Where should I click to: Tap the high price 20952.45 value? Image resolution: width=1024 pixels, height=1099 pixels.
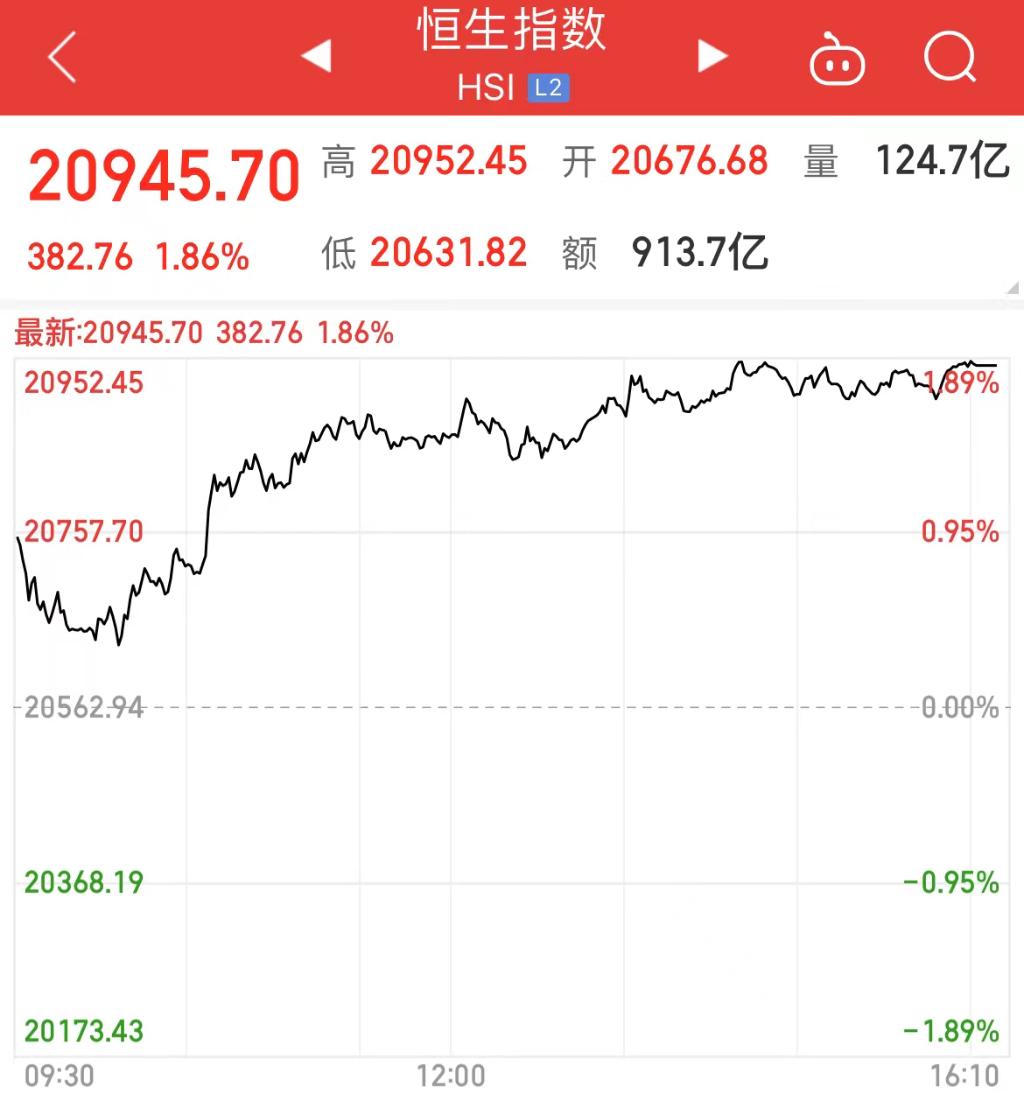(448, 161)
